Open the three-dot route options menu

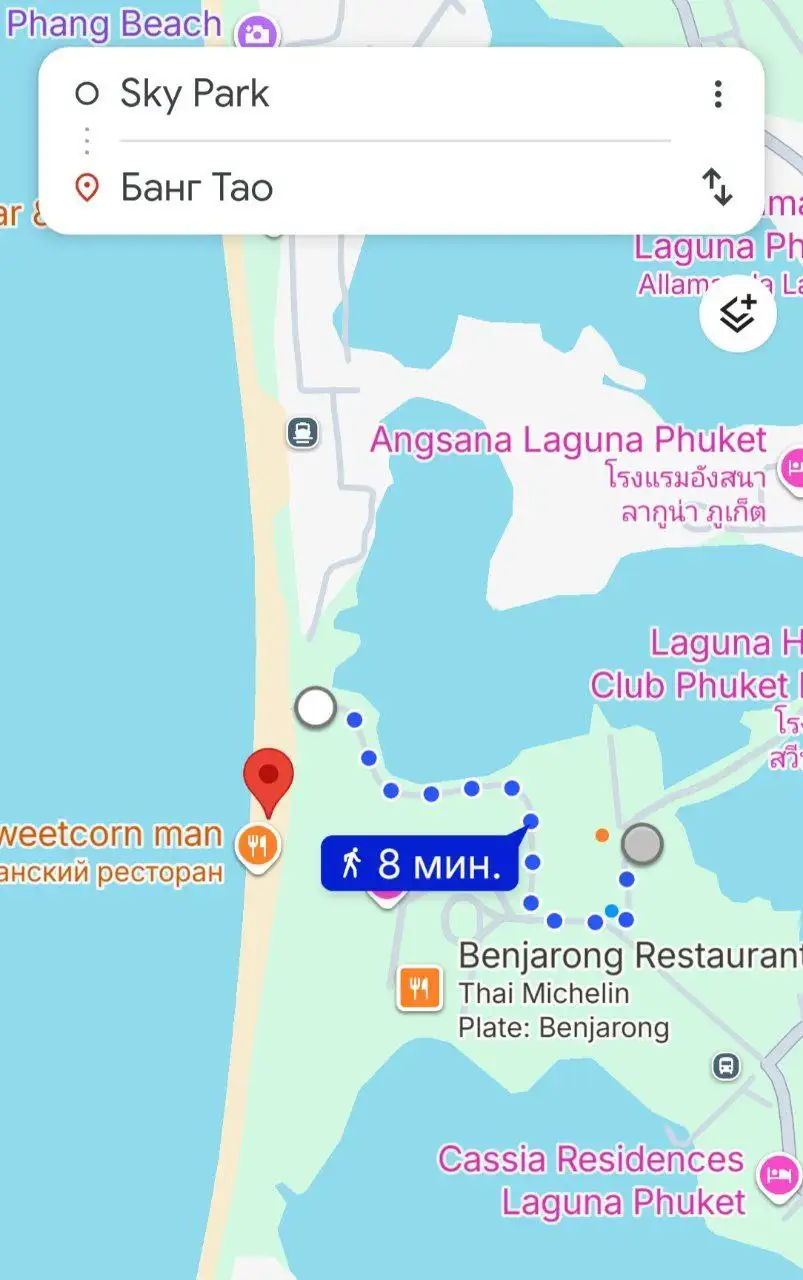(x=718, y=94)
